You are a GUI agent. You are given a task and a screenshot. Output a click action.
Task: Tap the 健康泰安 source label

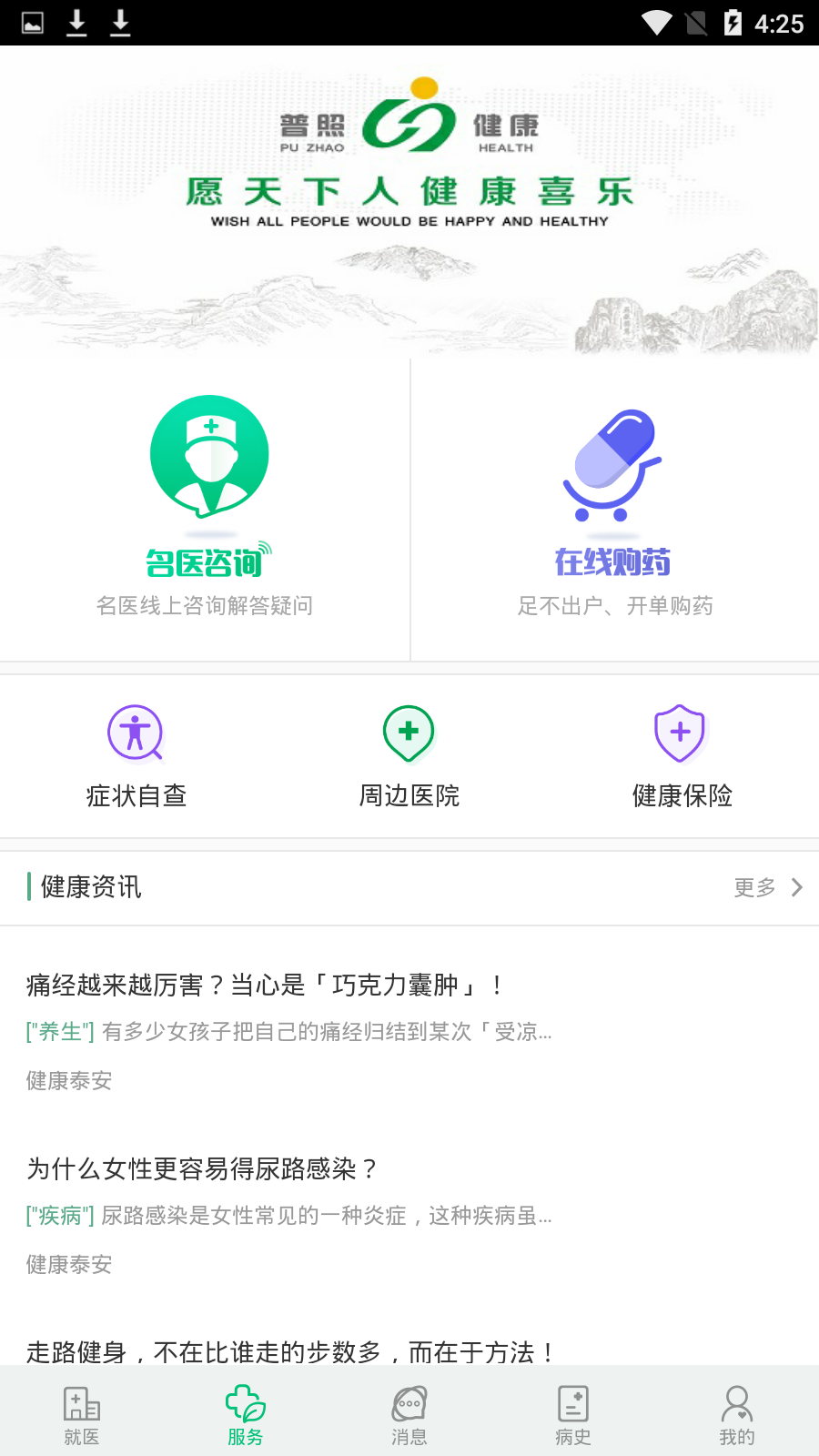tap(67, 1081)
